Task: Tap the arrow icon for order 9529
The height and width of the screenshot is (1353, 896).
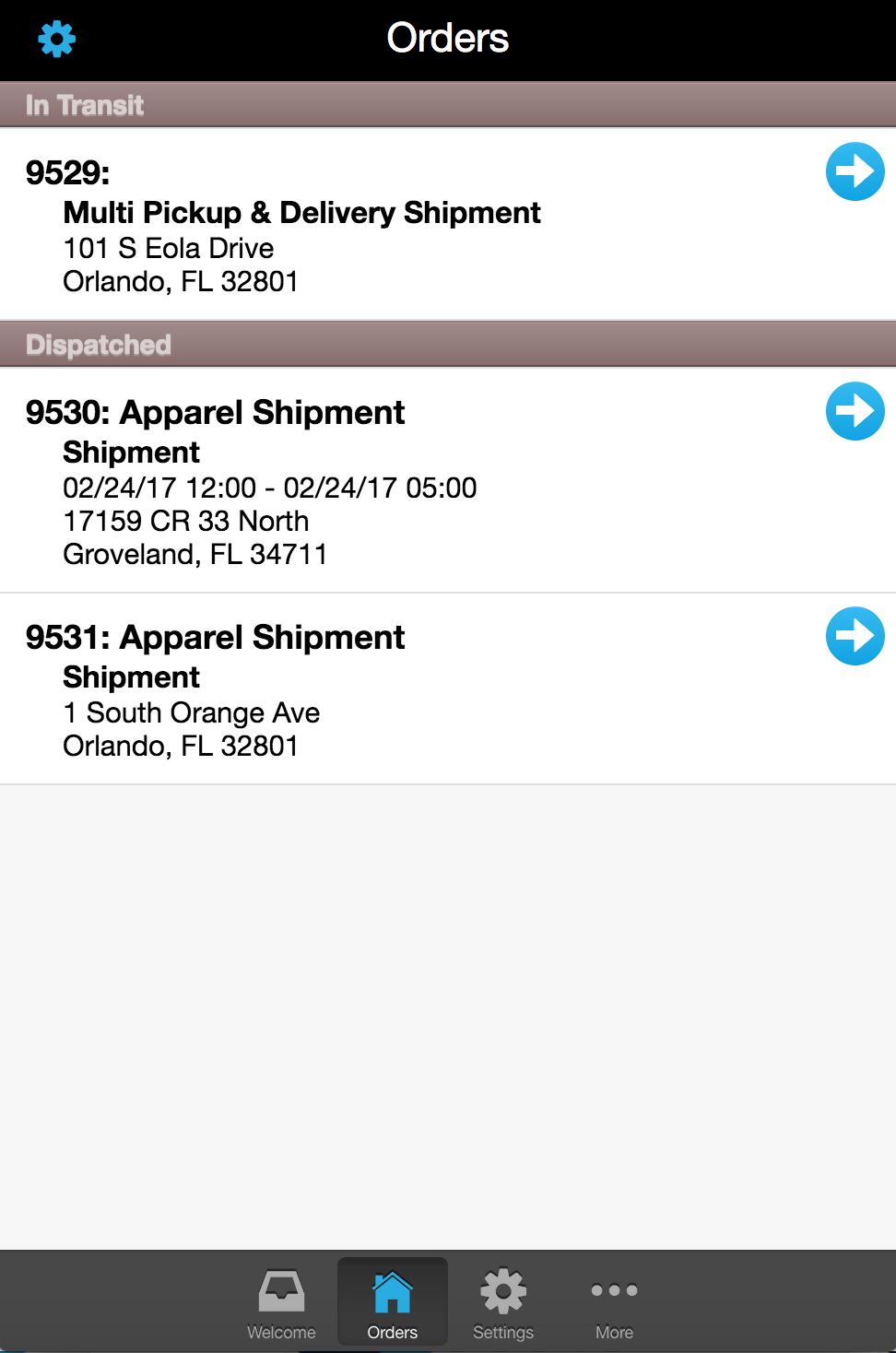Action: [x=855, y=171]
